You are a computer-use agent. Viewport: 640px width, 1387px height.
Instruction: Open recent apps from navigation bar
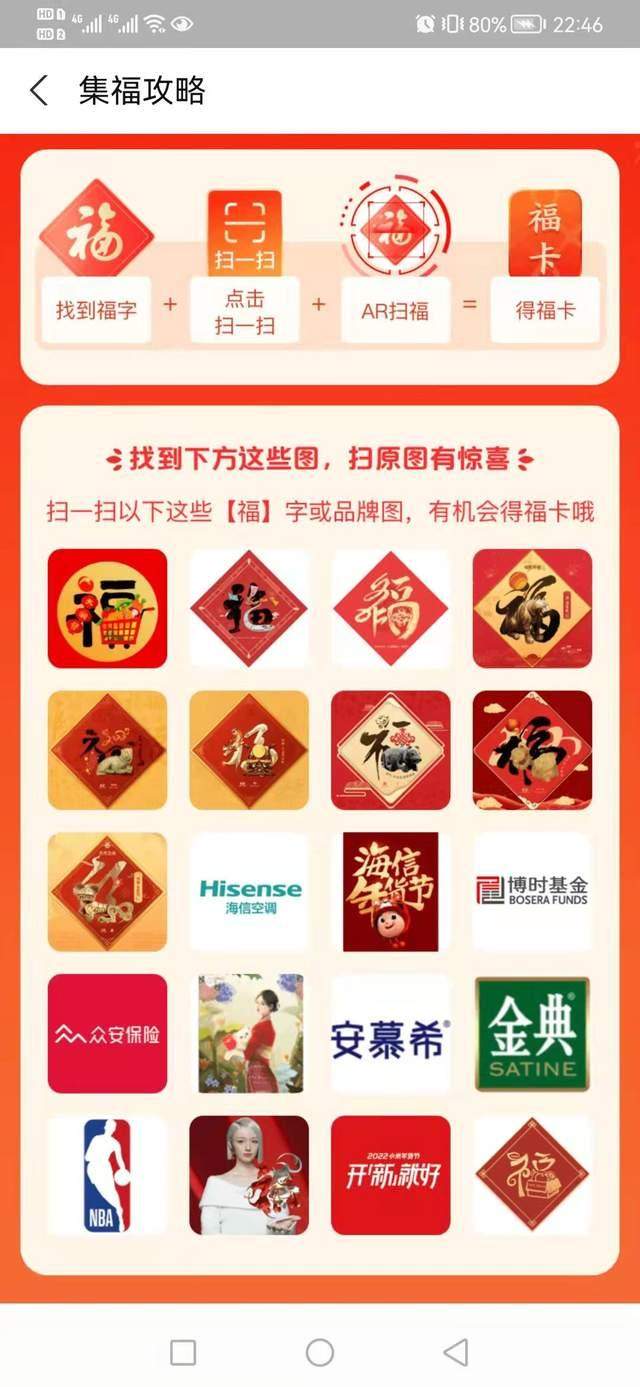click(183, 1352)
